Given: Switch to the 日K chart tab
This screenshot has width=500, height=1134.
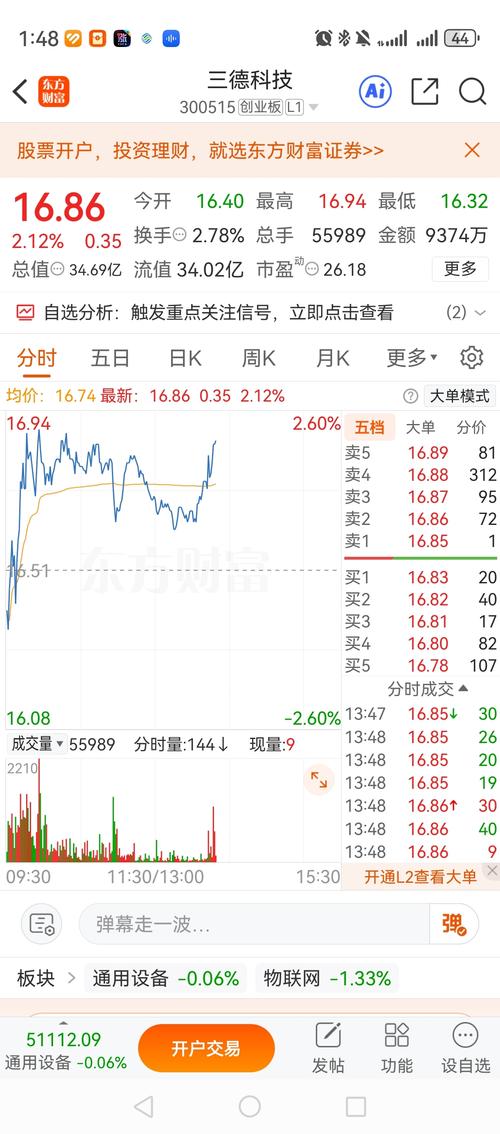Looking at the screenshot, I should click(185, 357).
